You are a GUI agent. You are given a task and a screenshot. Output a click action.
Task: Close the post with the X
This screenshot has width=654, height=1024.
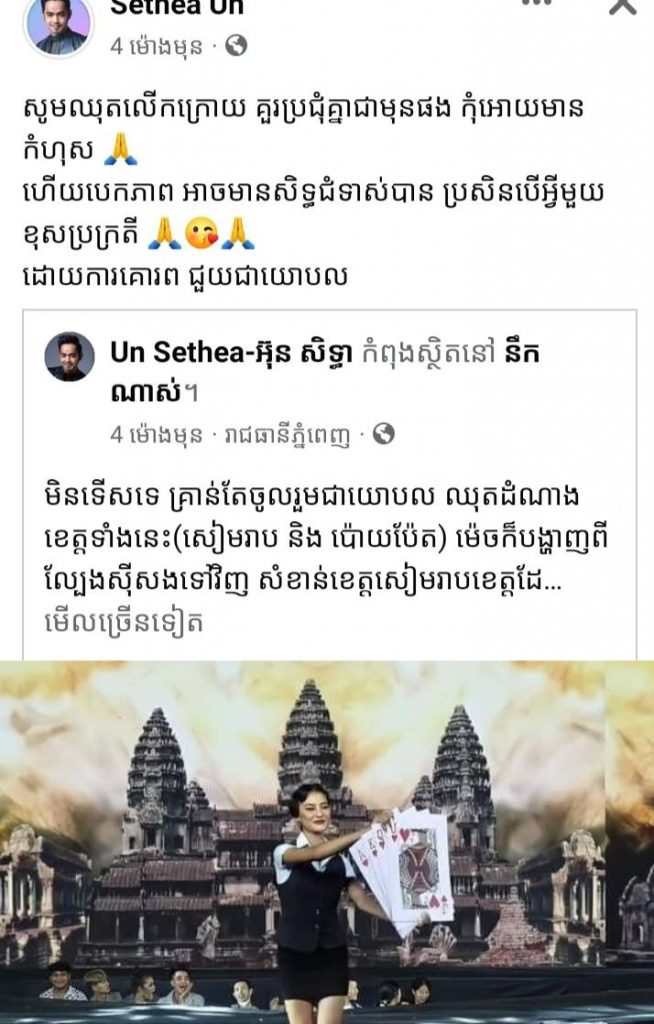(622, 6)
